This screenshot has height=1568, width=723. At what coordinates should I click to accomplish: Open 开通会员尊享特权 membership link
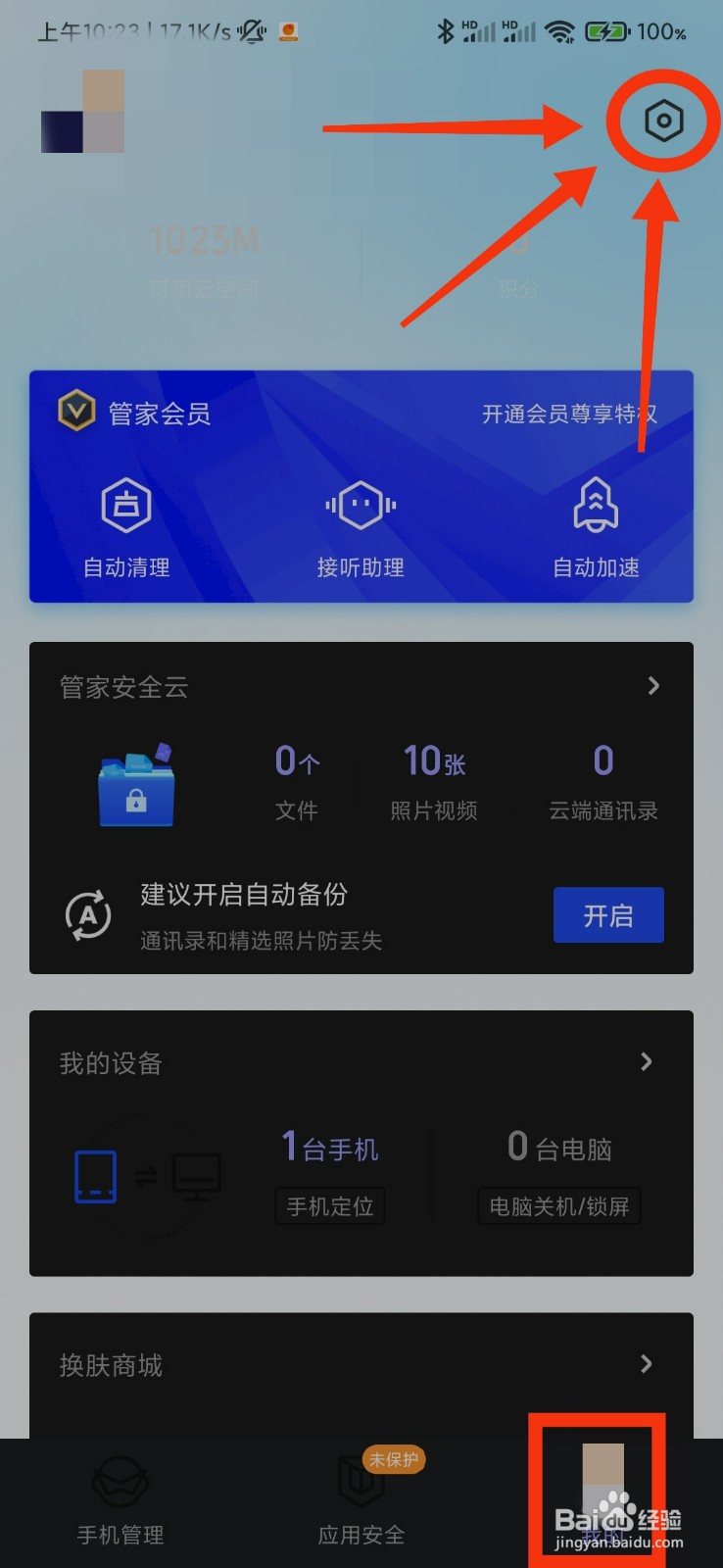(571, 413)
